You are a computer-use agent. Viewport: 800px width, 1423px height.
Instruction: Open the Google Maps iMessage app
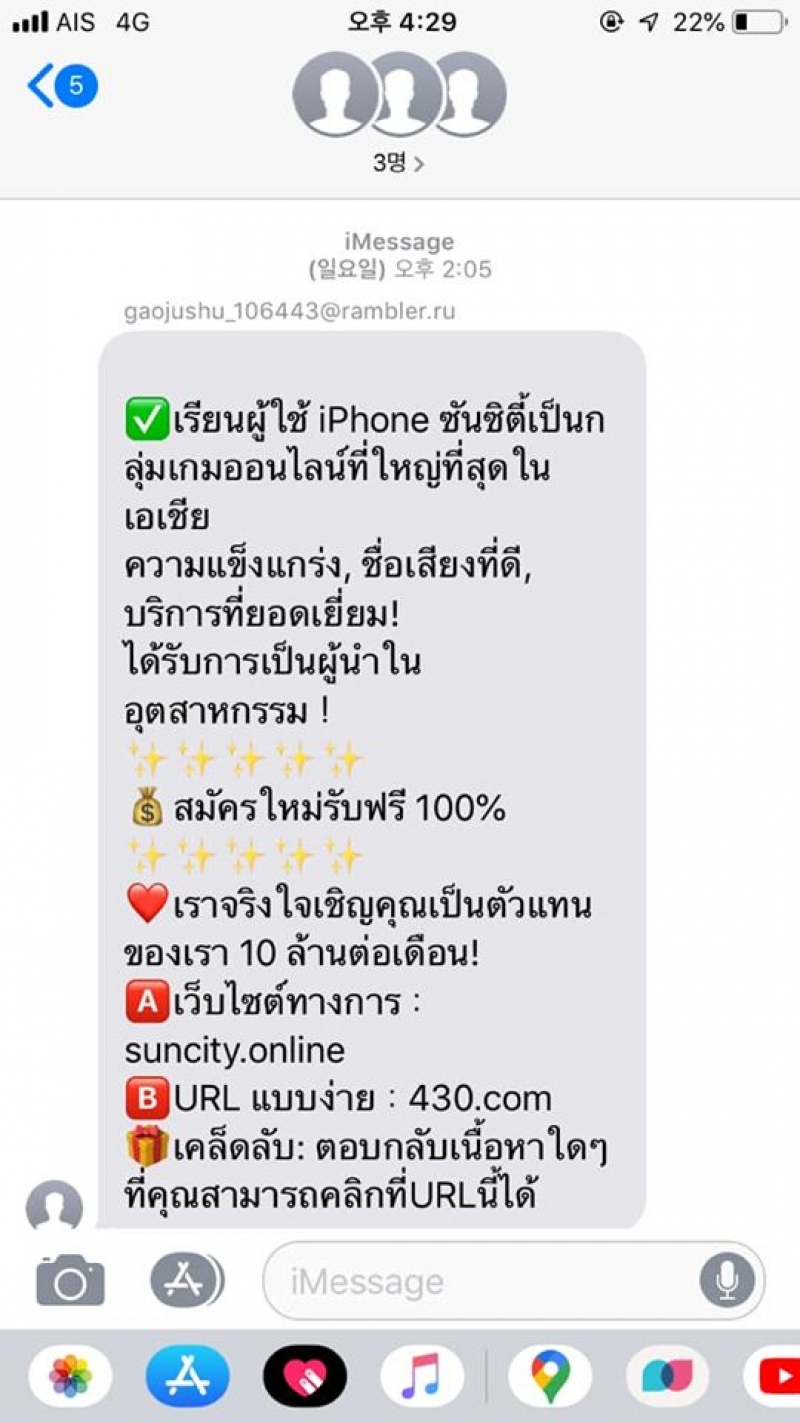[x=549, y=1377]
